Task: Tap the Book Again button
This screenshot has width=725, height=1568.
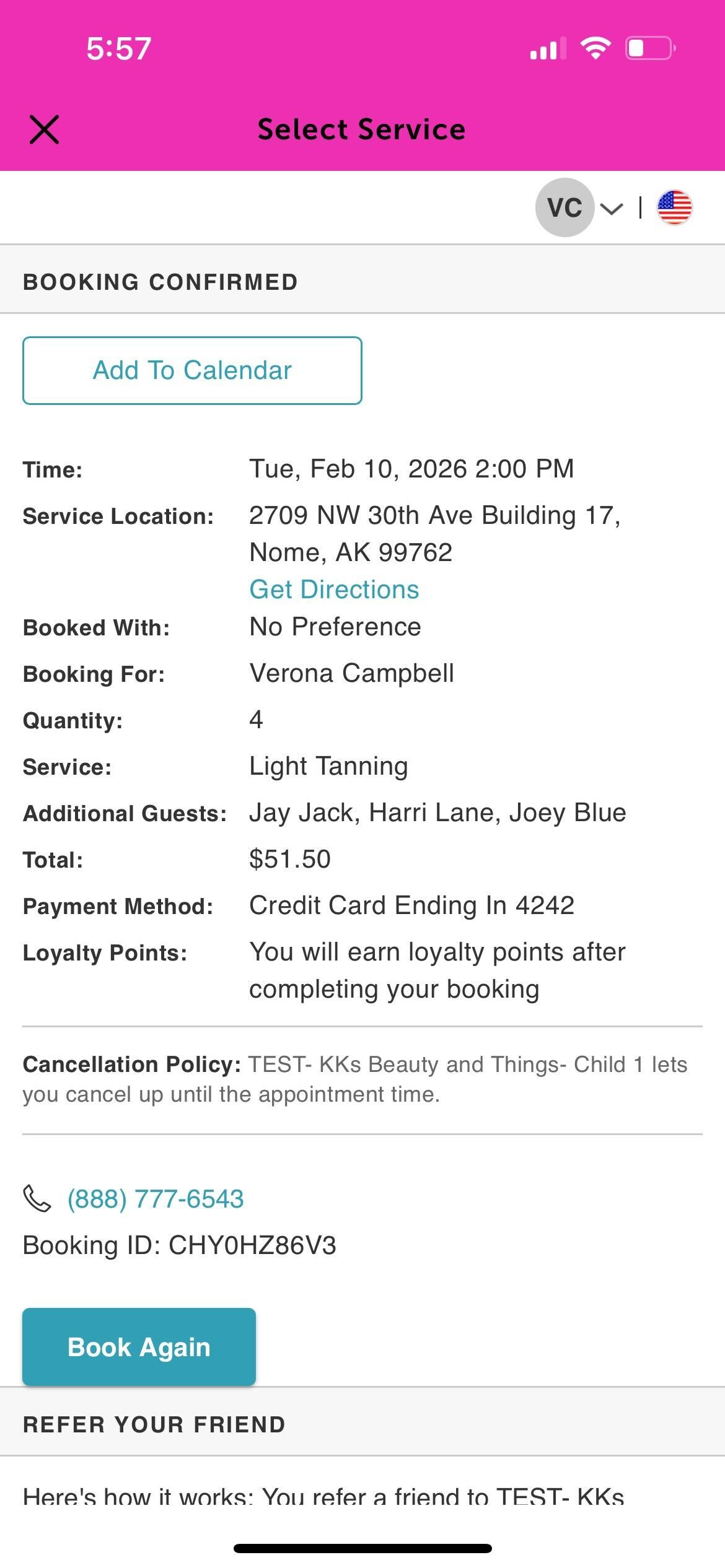Action: pyautogui.click(x=139, y=1347)
